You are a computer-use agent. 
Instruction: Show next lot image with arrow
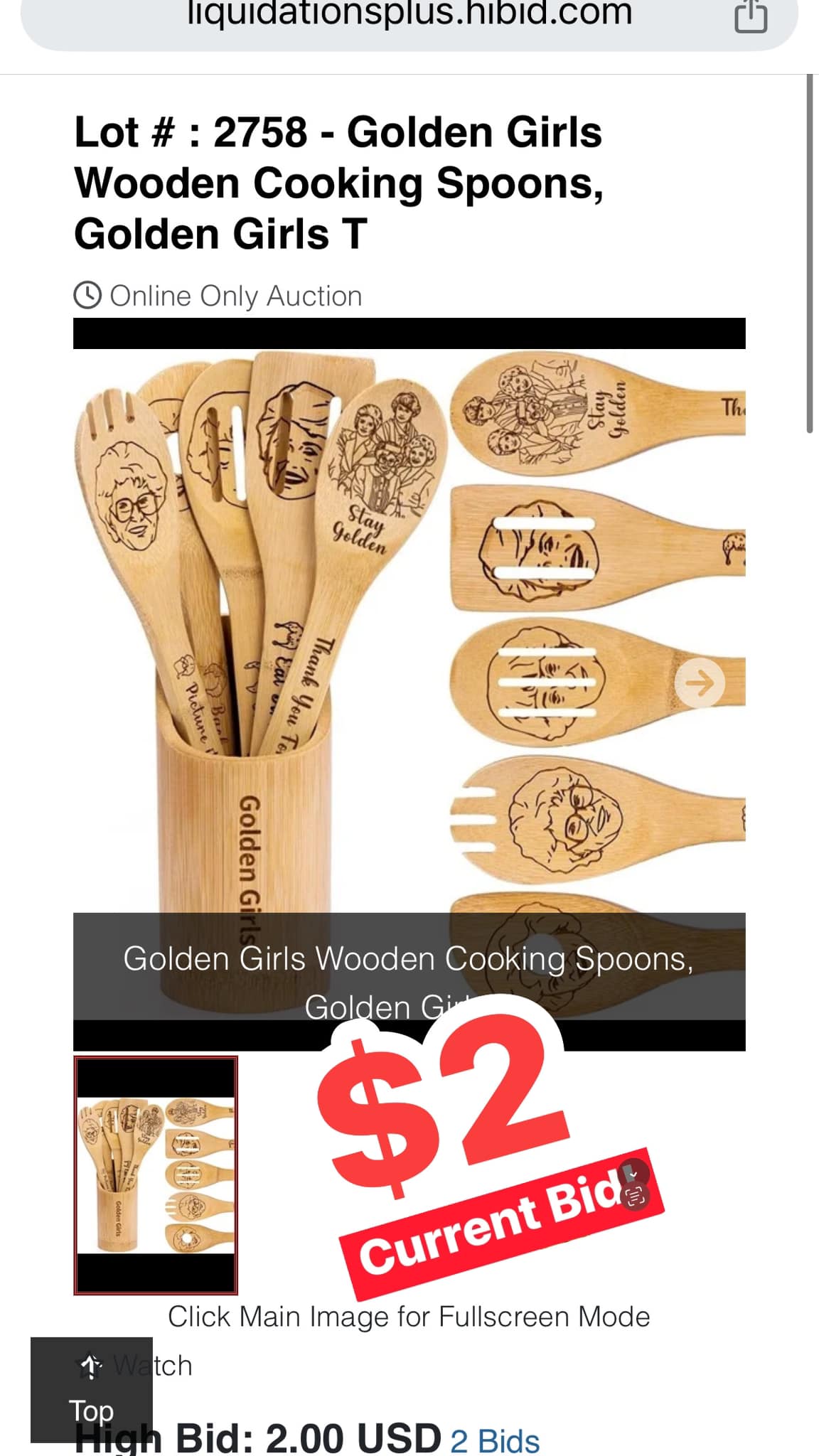[x=700, y=682]
